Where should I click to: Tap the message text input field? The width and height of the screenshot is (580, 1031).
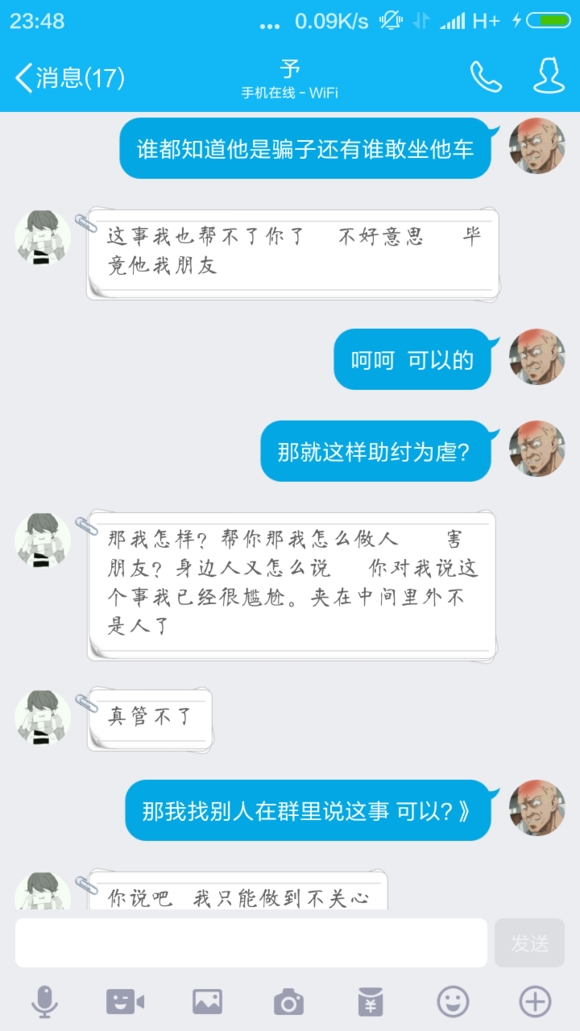coord(251,943)
